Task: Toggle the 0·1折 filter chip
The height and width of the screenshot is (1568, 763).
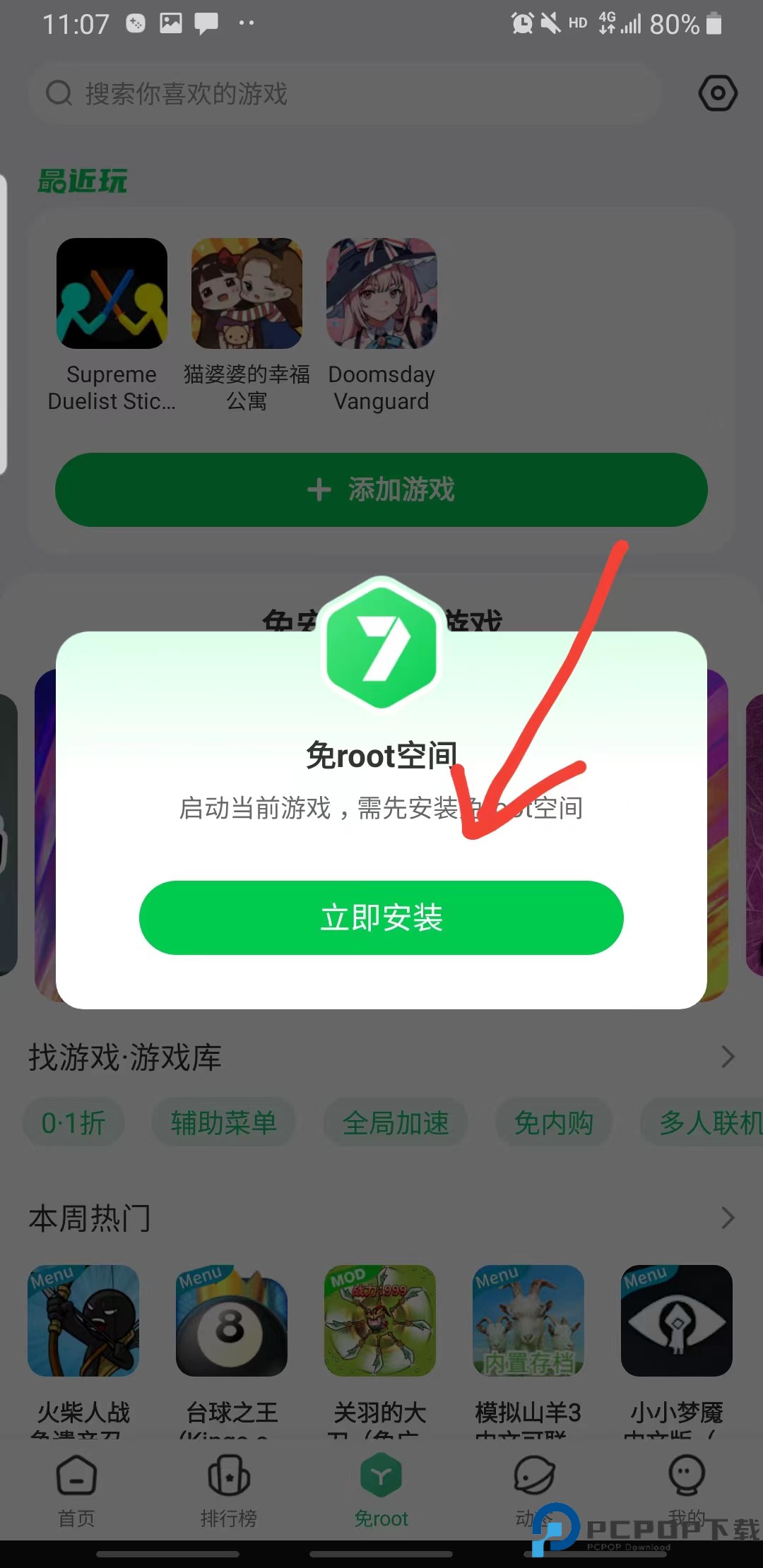Action: [73, 1123]
